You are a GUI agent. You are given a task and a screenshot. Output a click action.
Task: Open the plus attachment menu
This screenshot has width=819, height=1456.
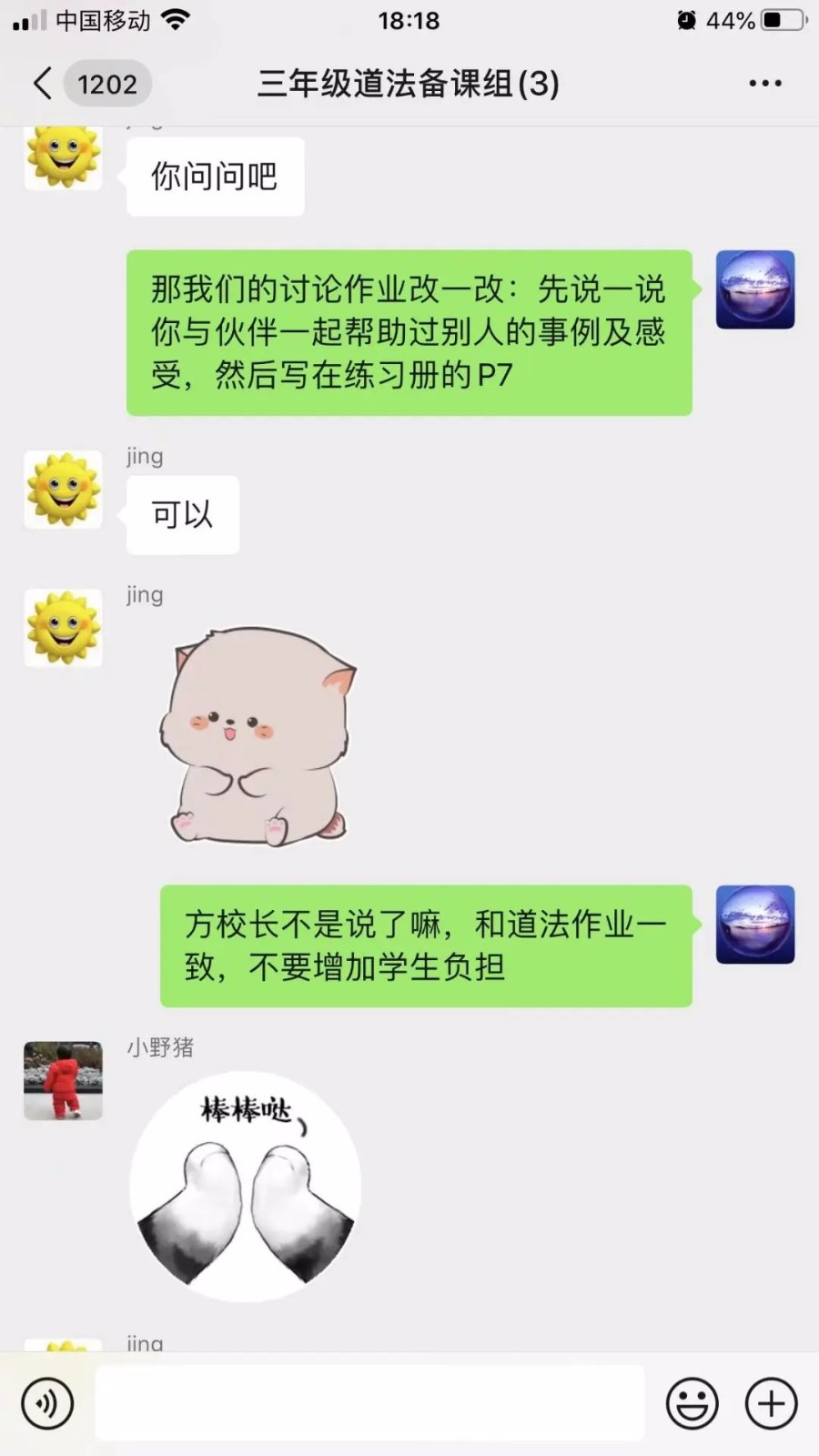[x=771, y=1403]
